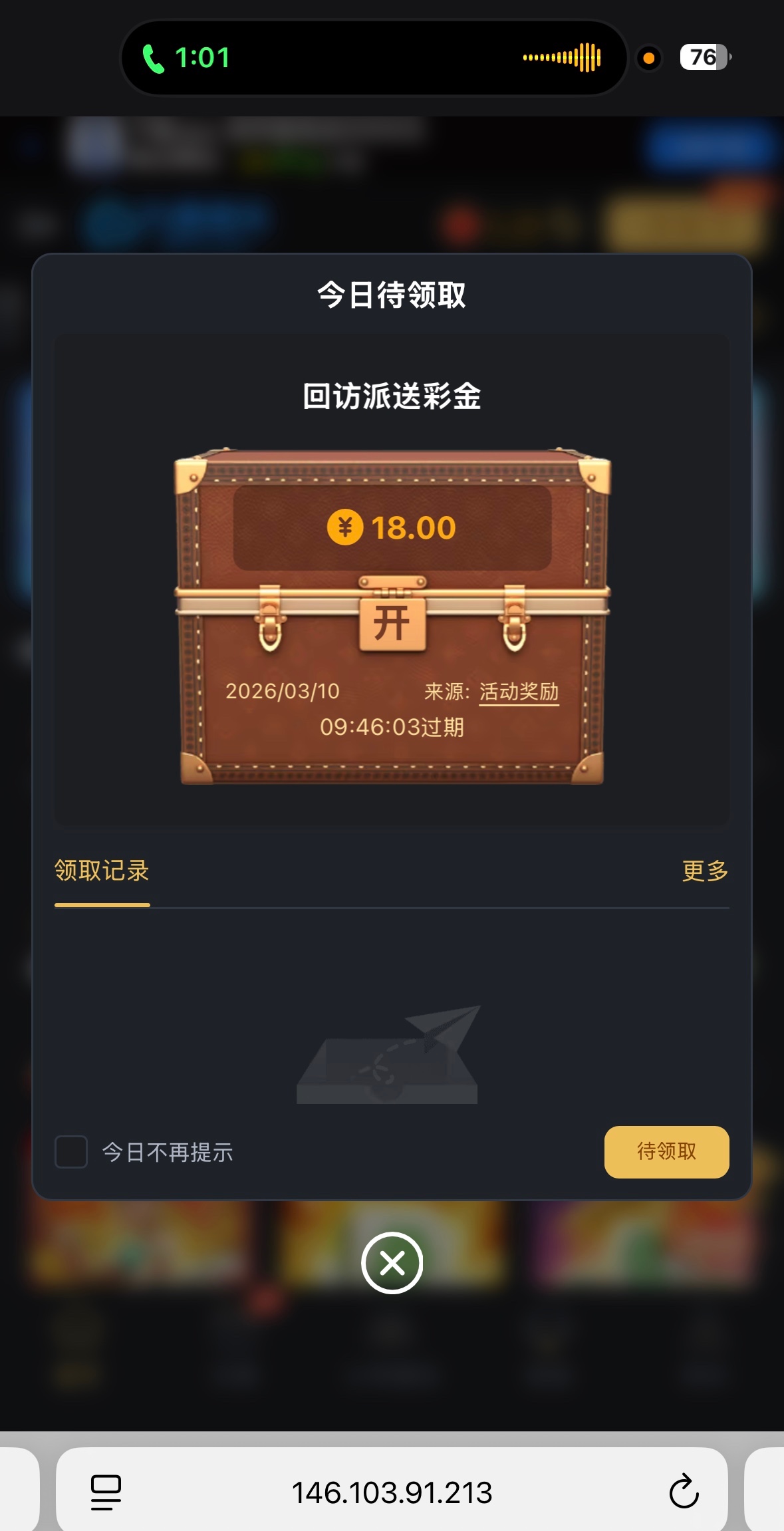Reload the page in the browser
The image size is (784, 1531).
684,1492
